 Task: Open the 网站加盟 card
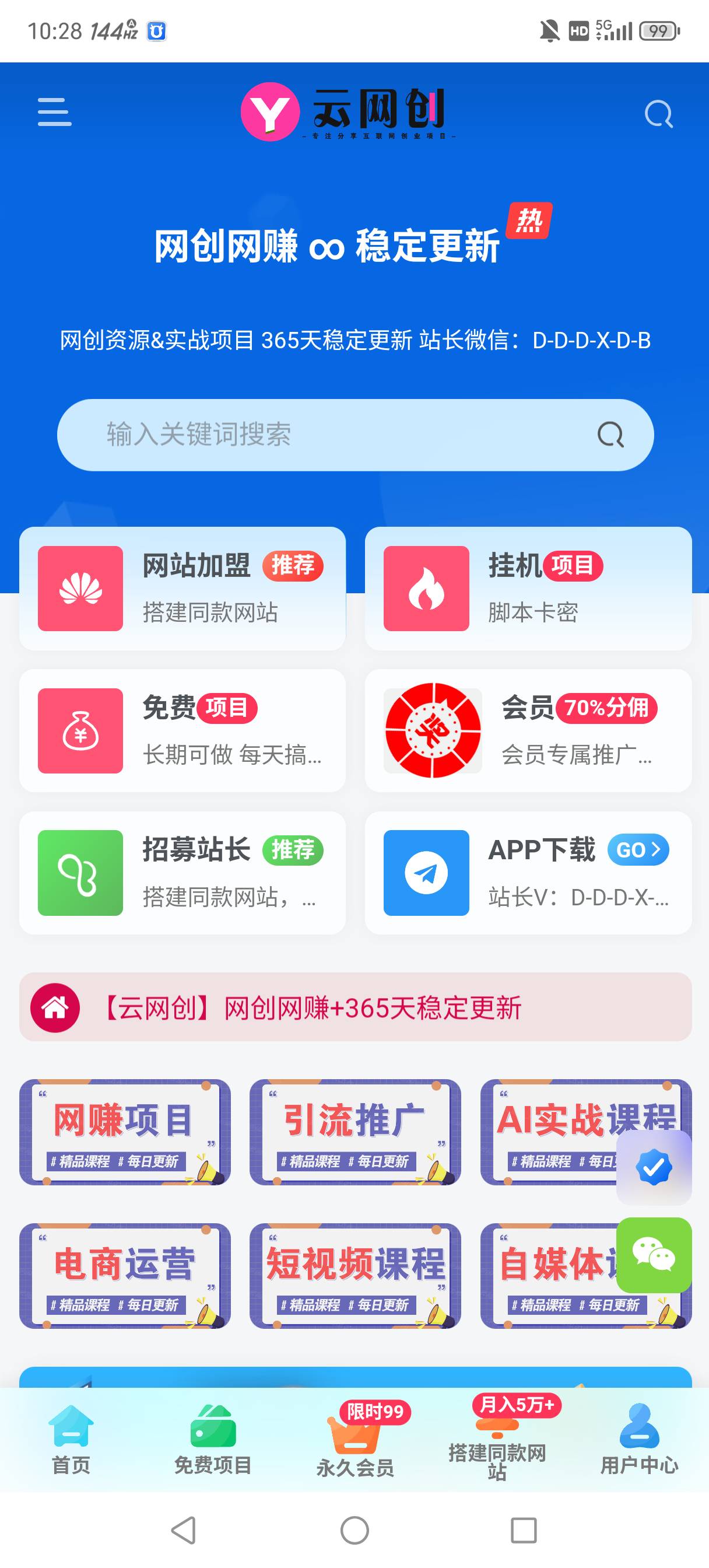coord(182,588)
